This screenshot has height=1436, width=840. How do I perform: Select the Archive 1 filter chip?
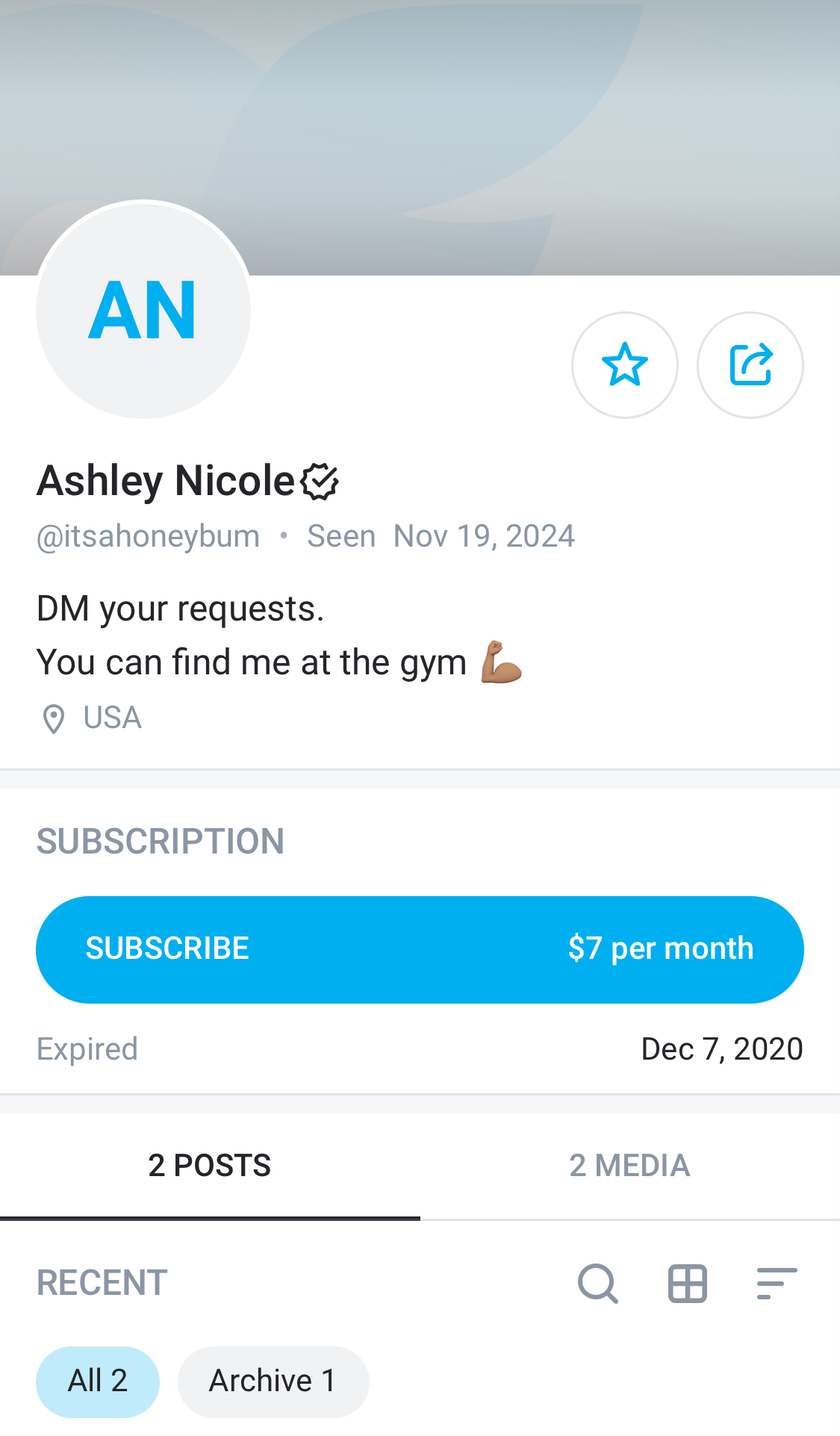click(273, 1381)
